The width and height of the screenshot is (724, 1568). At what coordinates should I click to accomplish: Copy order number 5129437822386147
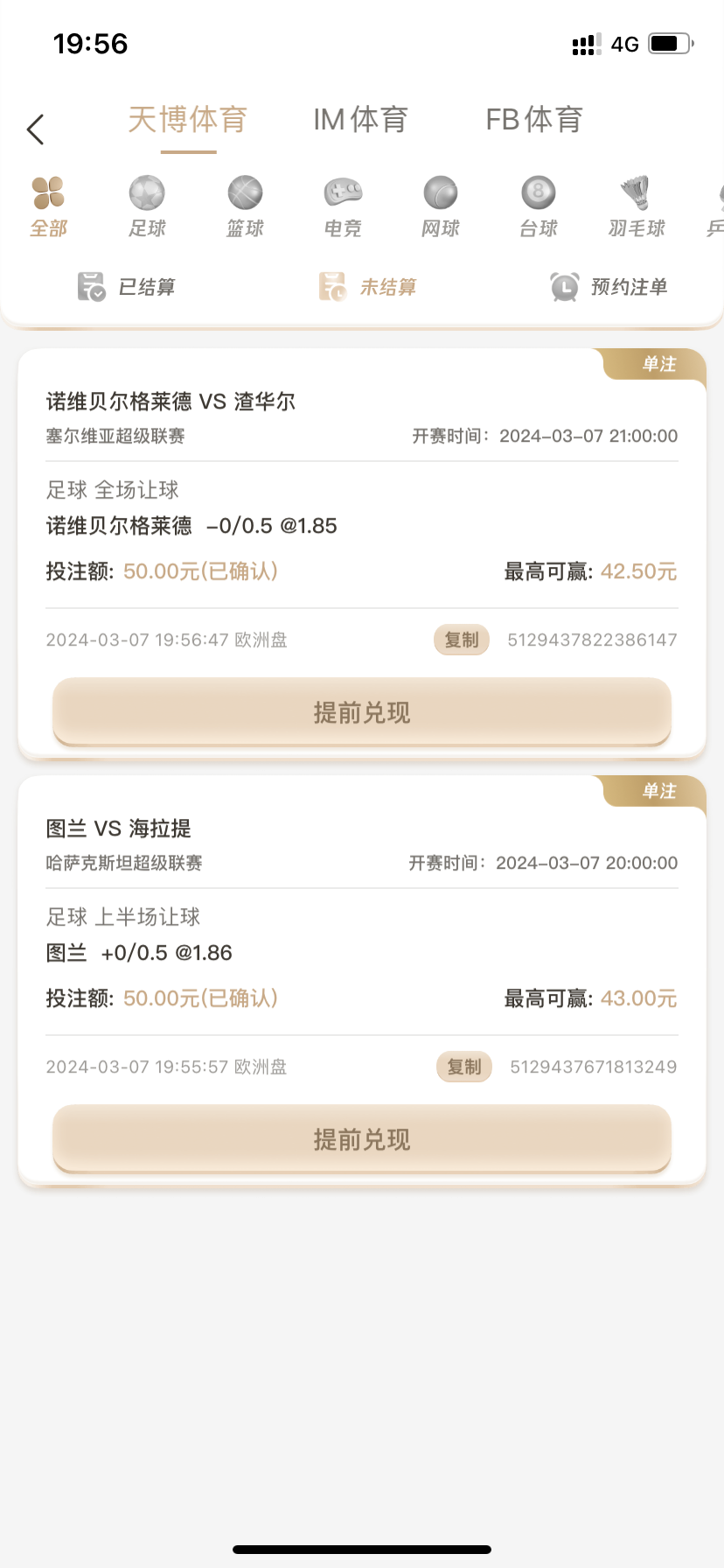[x=462, y=640]
